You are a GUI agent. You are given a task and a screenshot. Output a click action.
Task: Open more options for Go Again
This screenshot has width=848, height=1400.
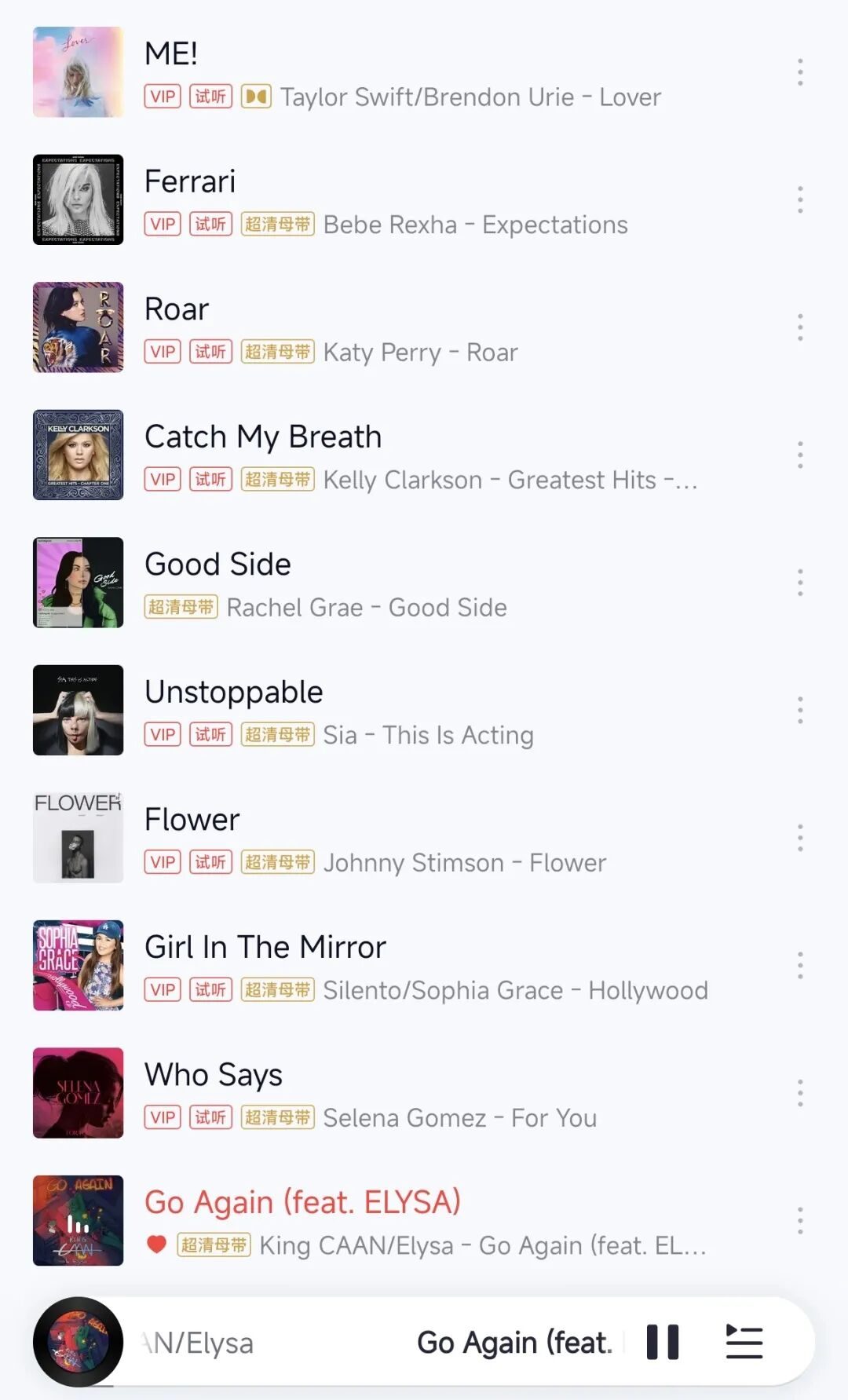[800, 1221]
